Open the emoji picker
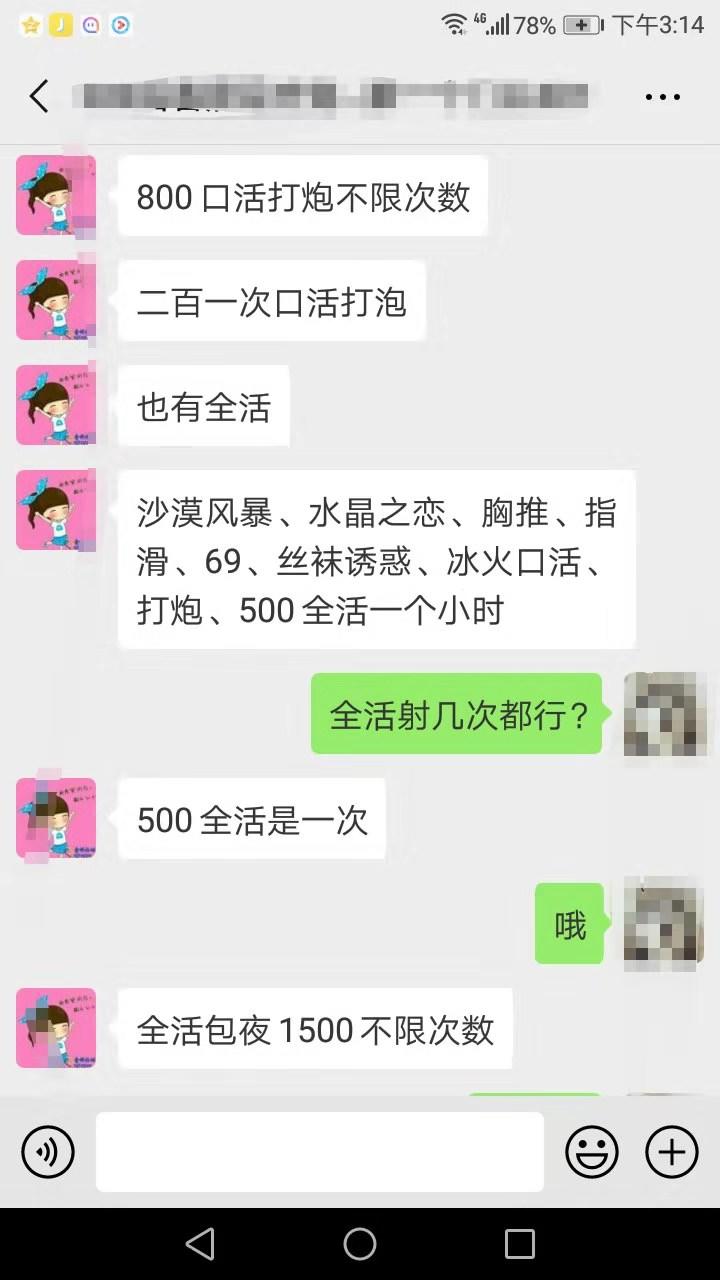This screenshot has width=720, height=1280. click(x=592, y=1152)
